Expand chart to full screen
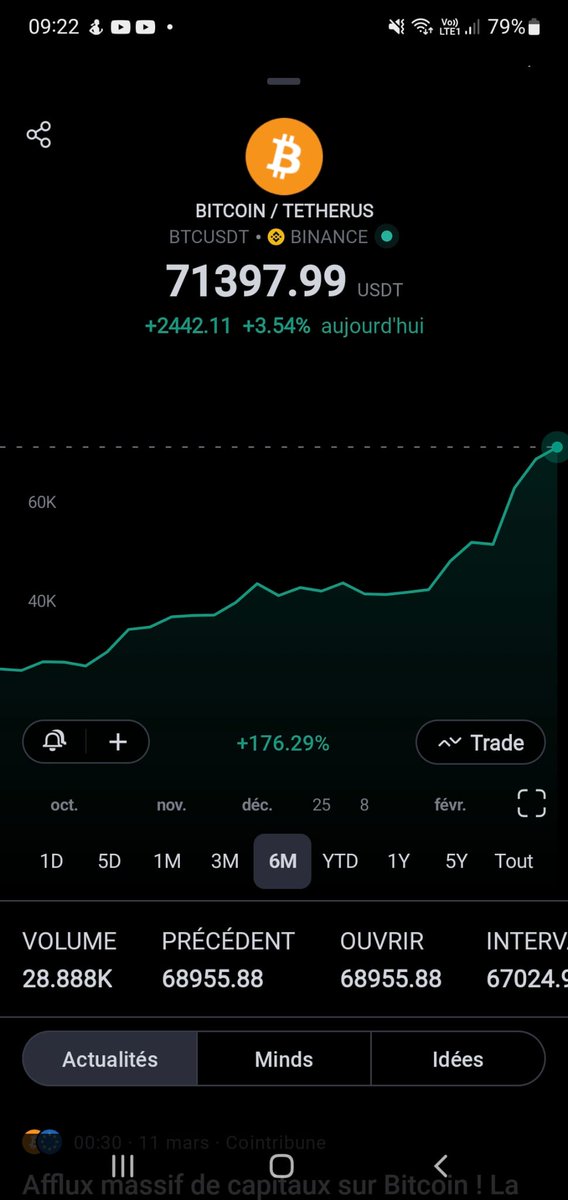The image size is (568, 1200). click(x=531, y=803)
